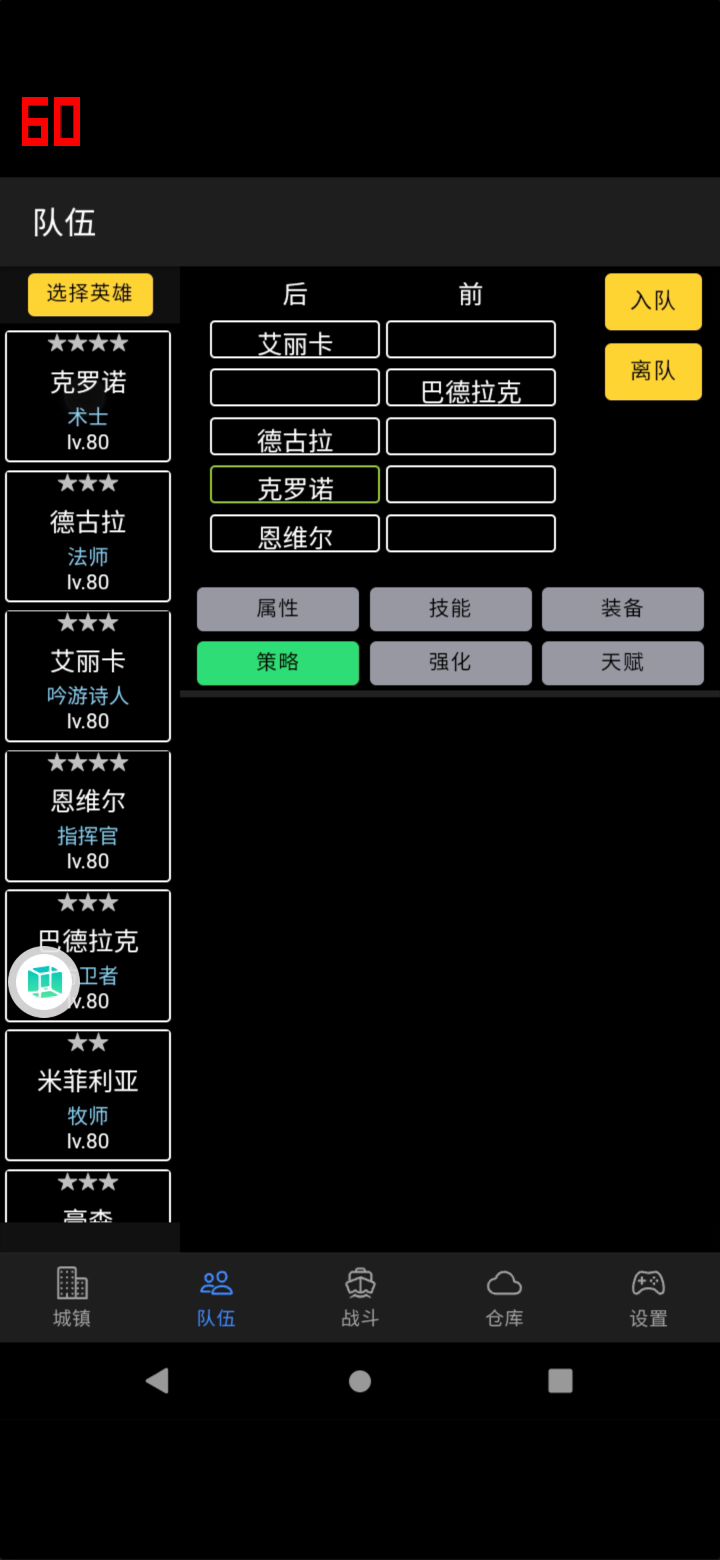Open the 属性 panel
This screenshot has width=720, height=1560.
[277, 609]
